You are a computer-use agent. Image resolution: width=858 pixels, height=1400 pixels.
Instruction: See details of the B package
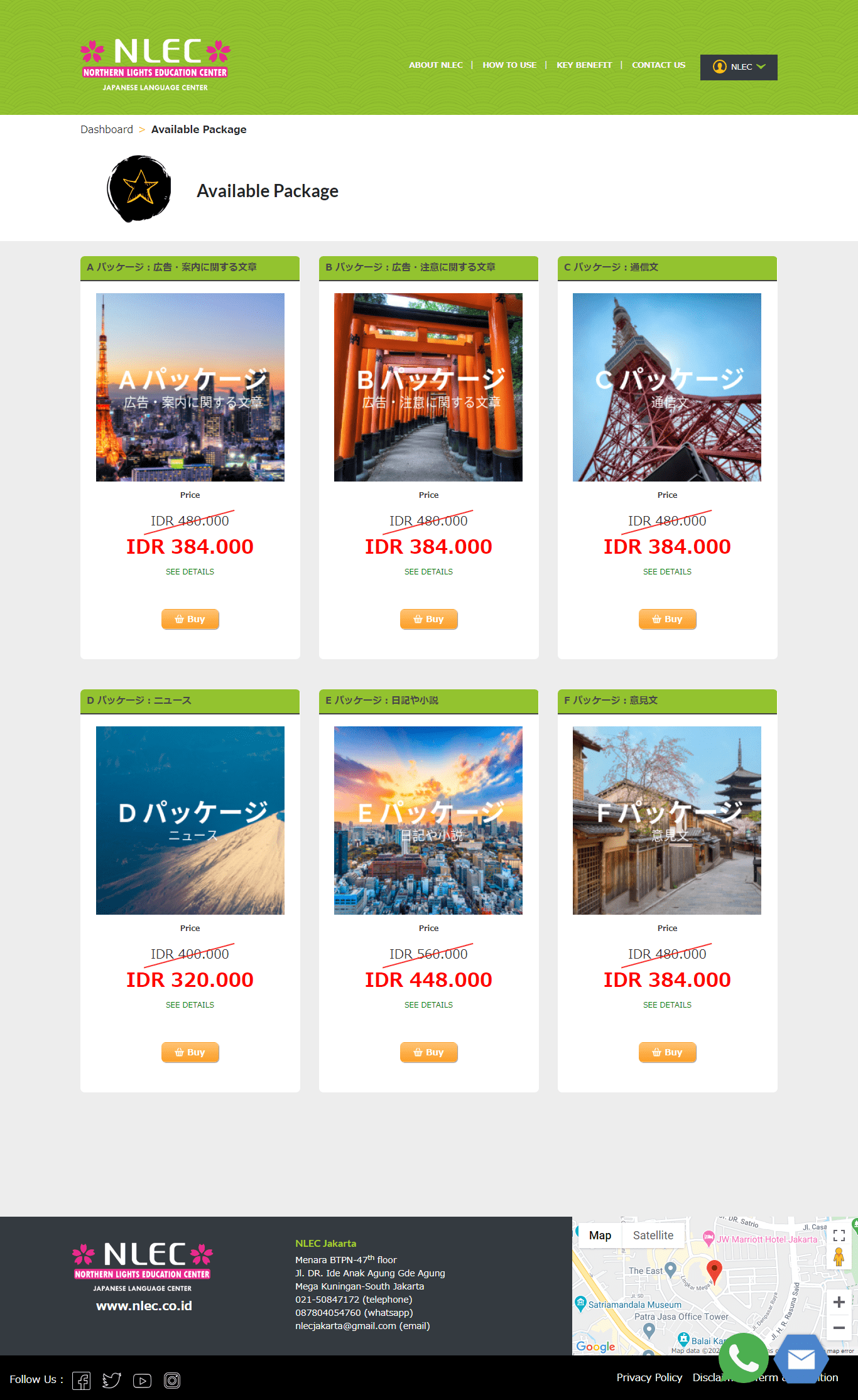pos(428,572)
